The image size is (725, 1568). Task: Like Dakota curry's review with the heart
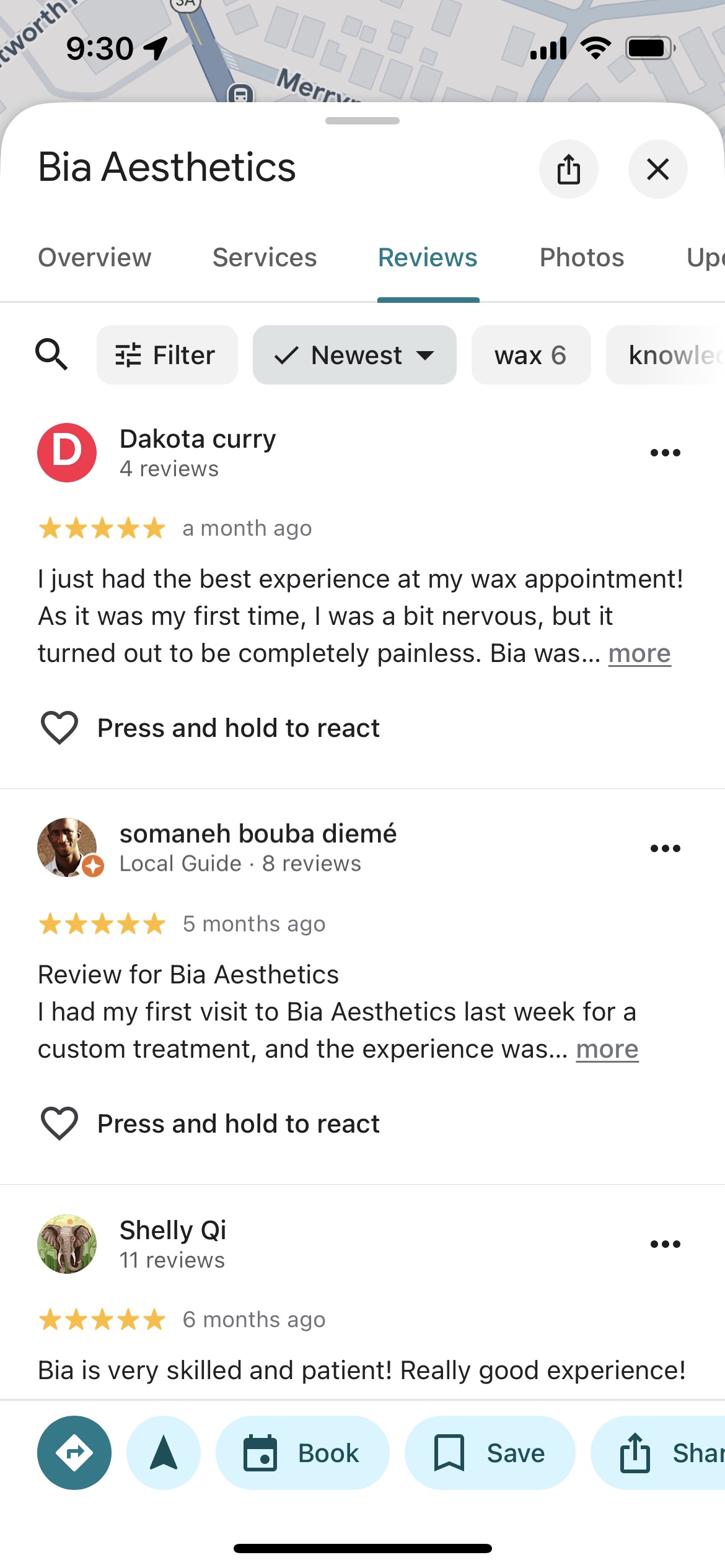[59, 728]
